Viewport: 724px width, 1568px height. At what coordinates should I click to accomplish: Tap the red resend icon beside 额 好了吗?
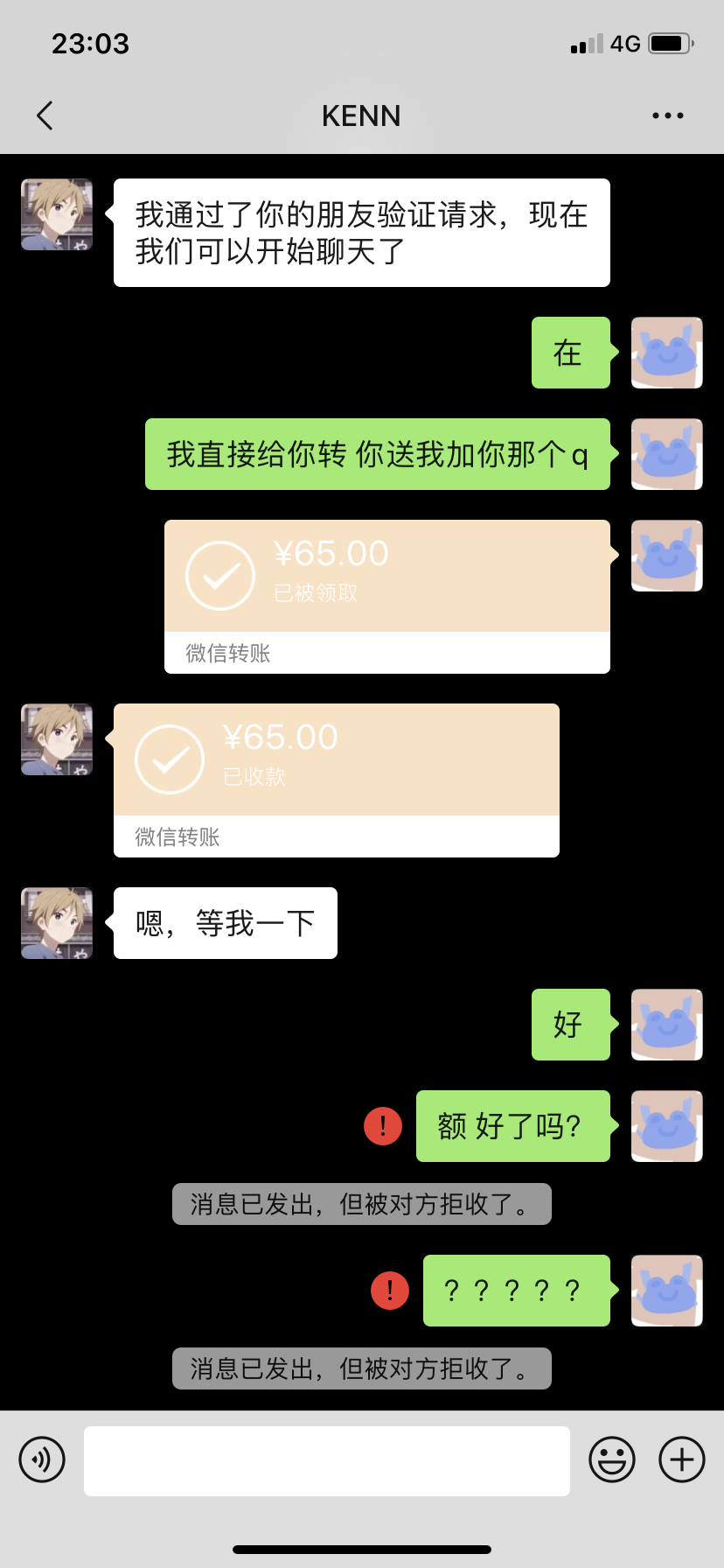(383, 1126)
